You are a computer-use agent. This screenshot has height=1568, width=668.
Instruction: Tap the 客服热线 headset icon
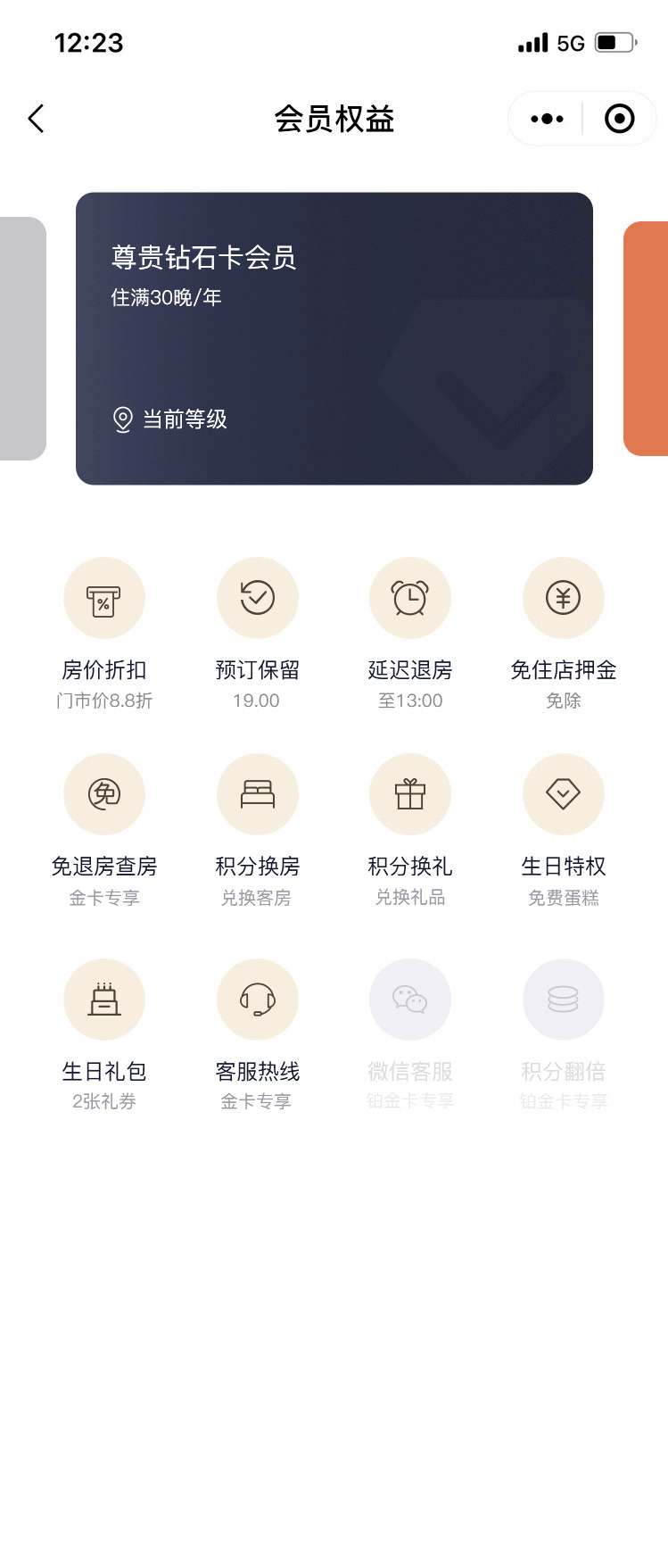[x=257, y=999]
